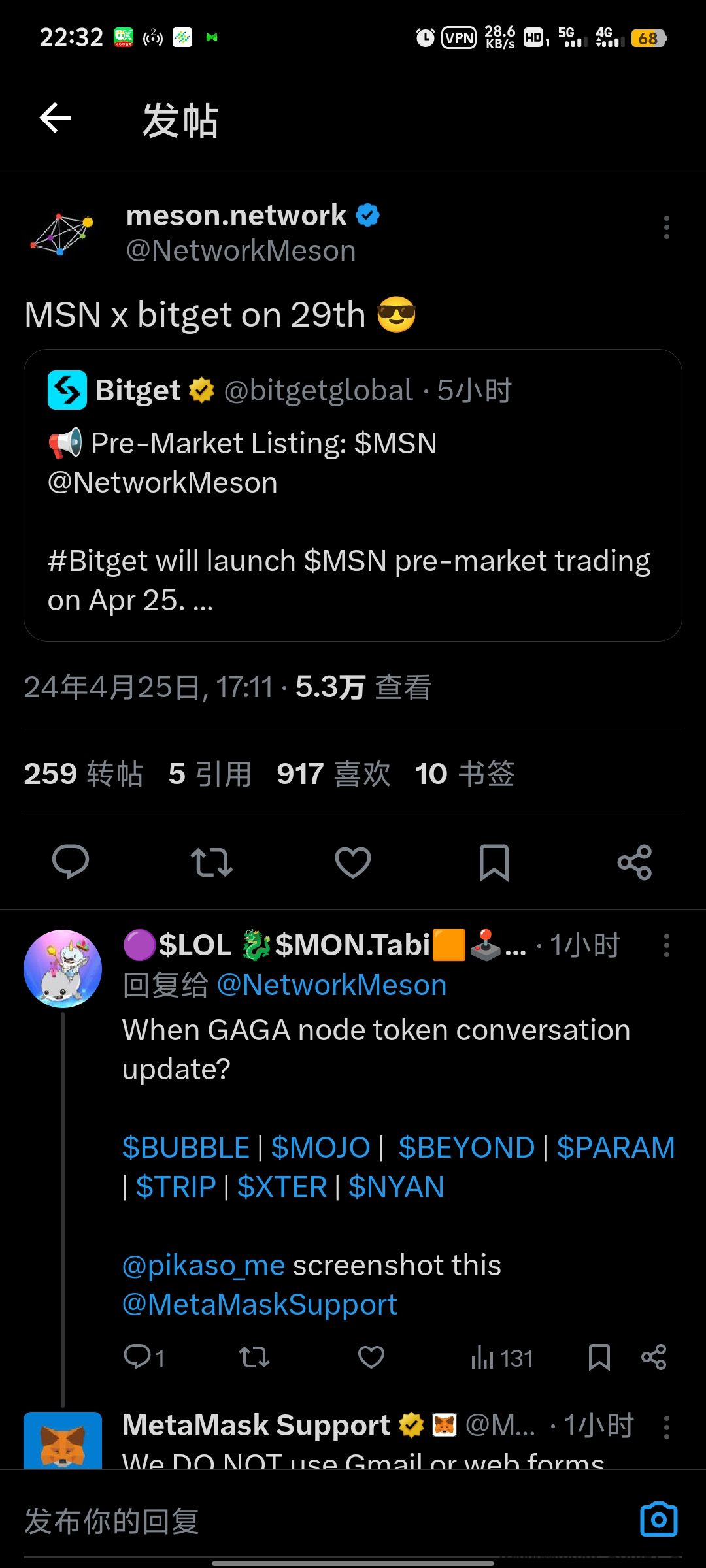Open meson.network profile avatar
Viewport: 706px width, 1568px height.
pos(62,234)
